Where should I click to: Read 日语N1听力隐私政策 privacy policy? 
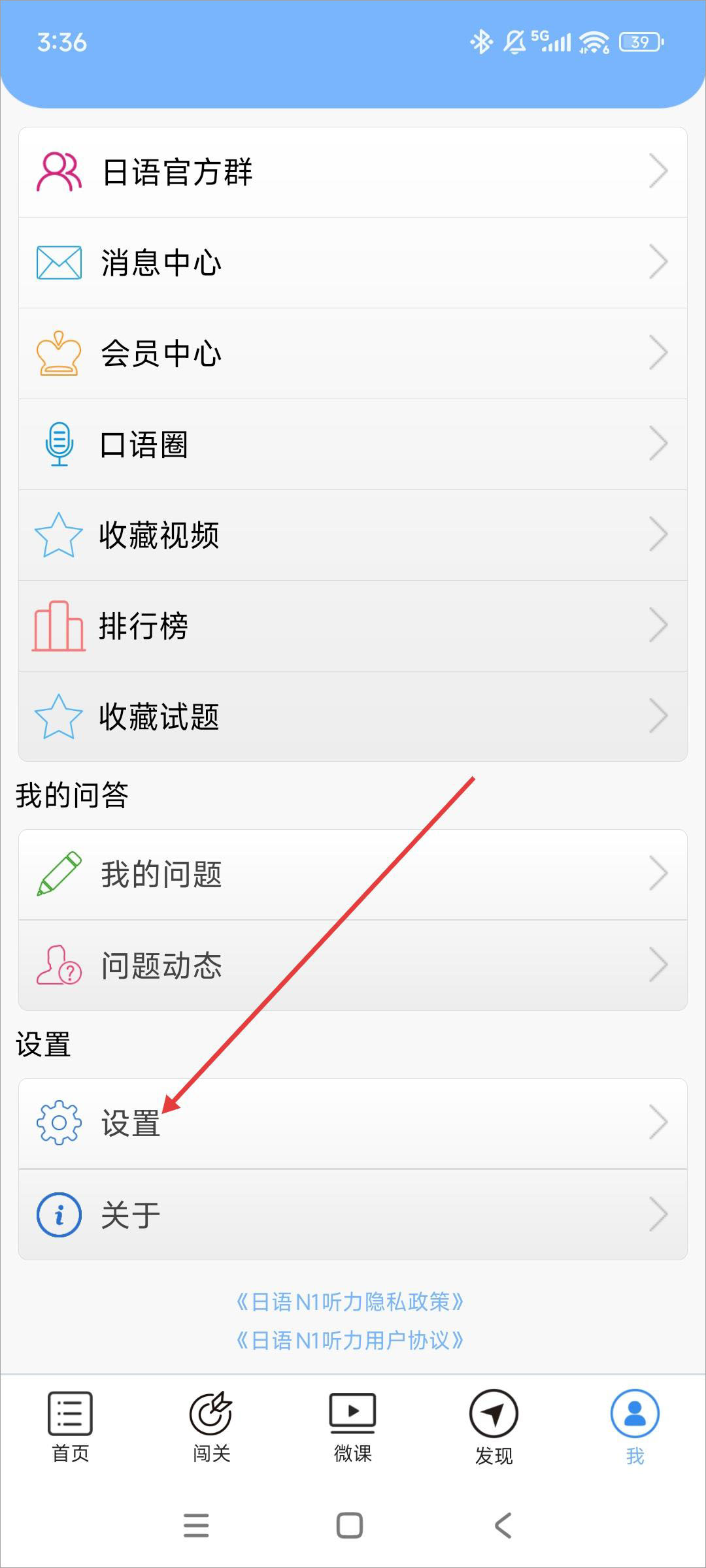[350, 1302]
